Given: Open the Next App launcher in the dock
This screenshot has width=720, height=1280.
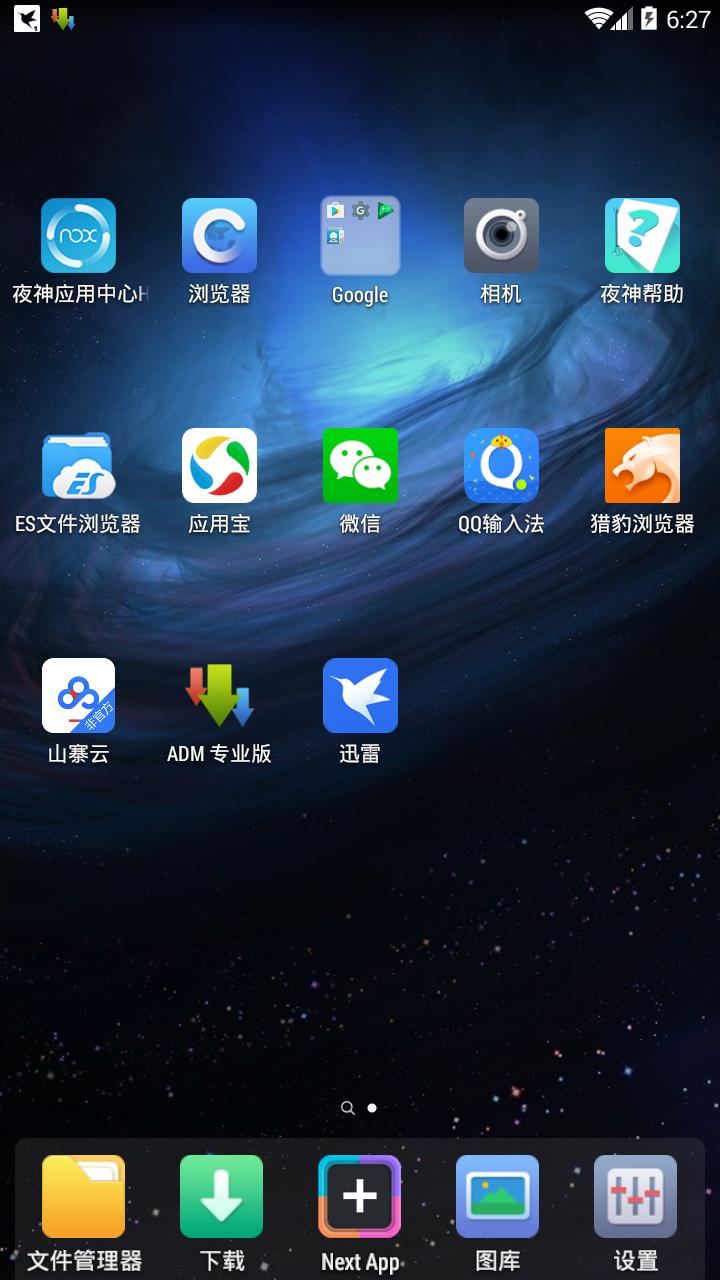Looking at the screenshot, I should pos(360,1195).
